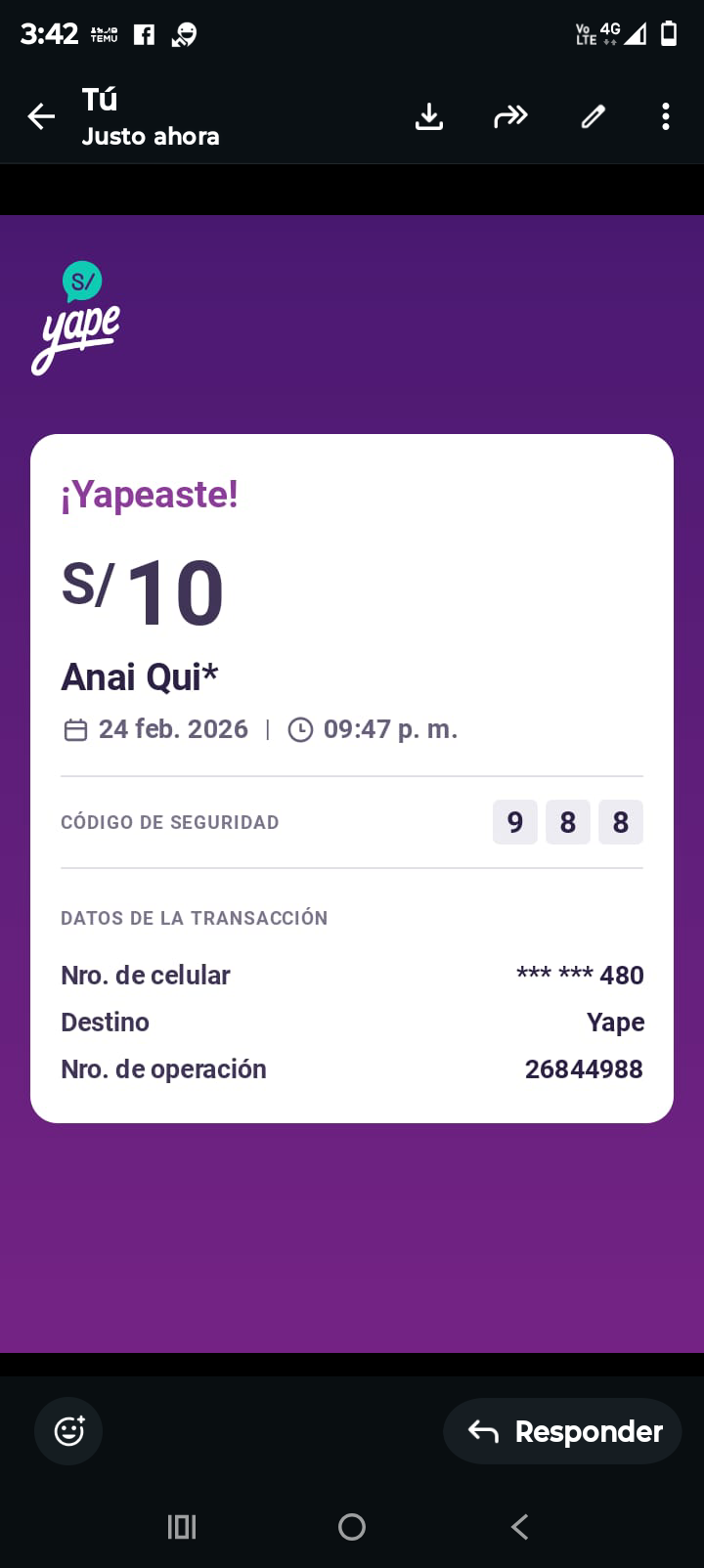Open the recent apps view

pos(182,1526)
